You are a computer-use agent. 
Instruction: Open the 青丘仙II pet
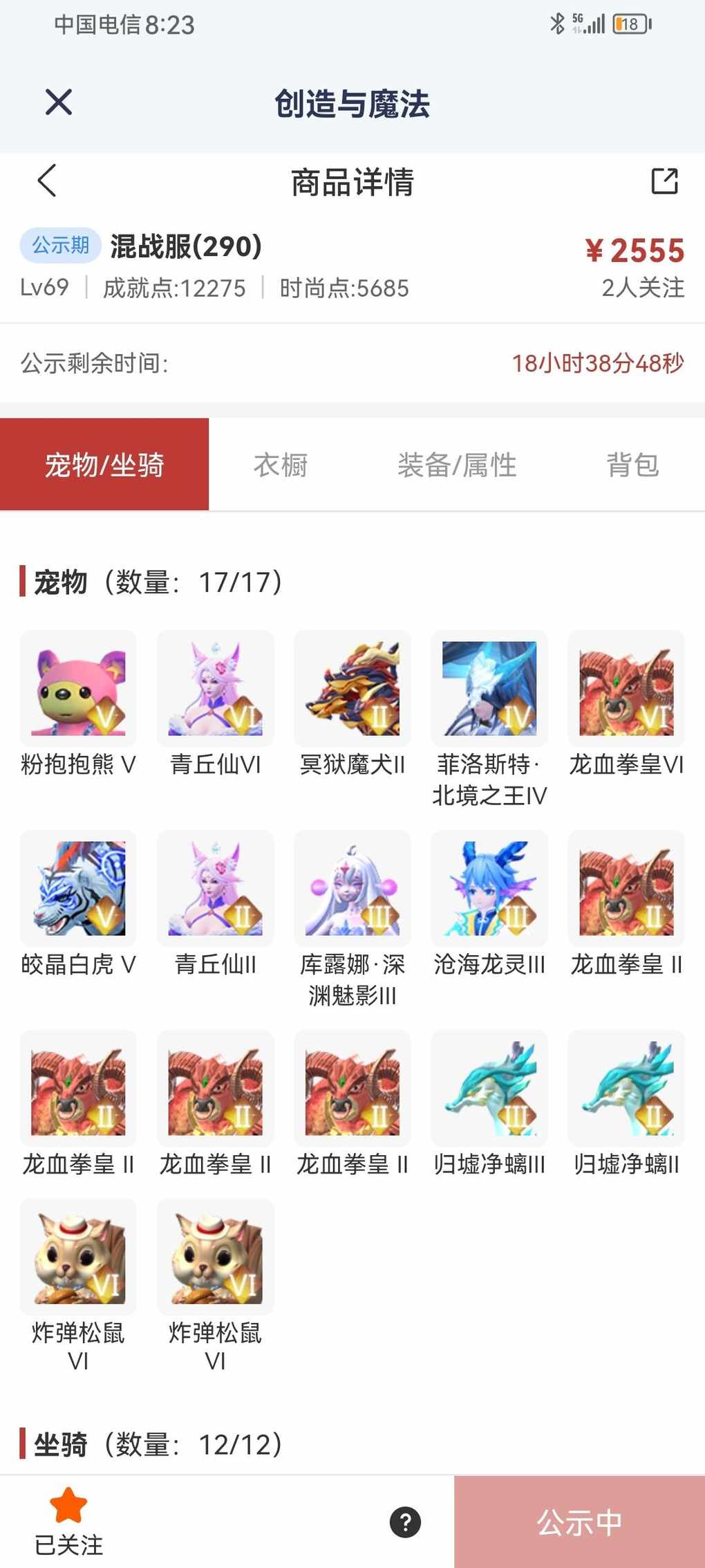[215, 888]
